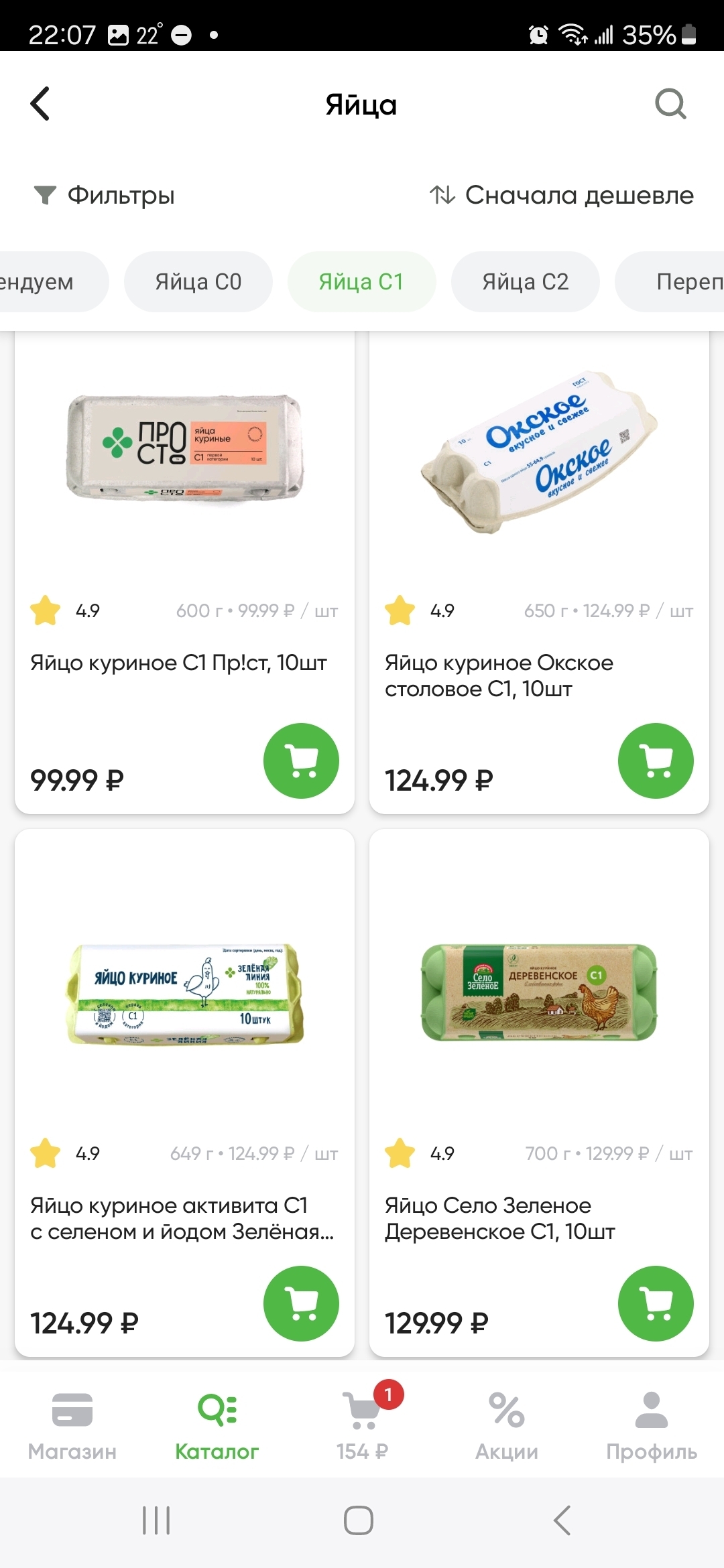724x1568 pixels.
Task: Add Окское столовое eggs to cart
Action: (x=656, y=761)
